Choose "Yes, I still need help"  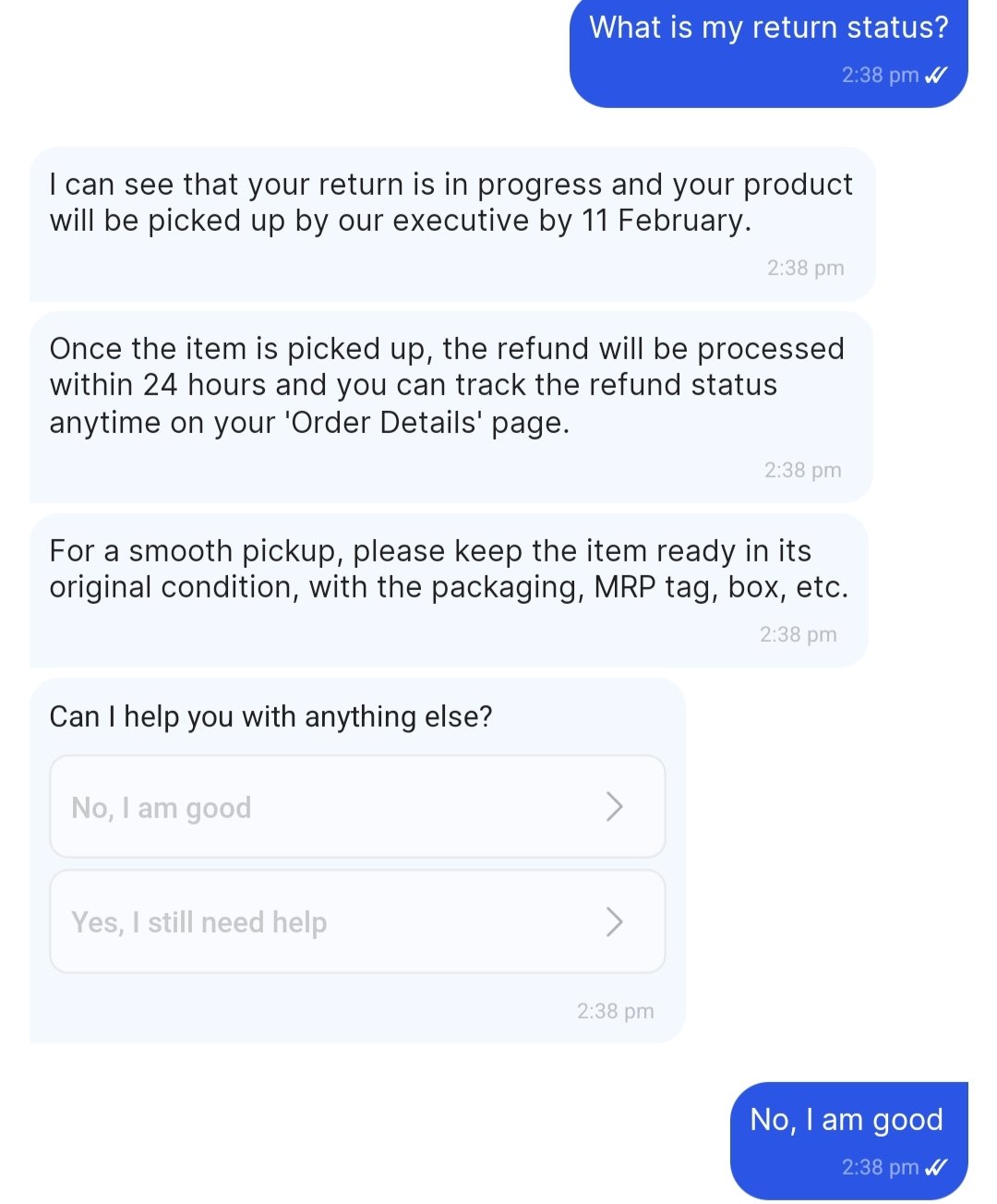click(356, 921)
